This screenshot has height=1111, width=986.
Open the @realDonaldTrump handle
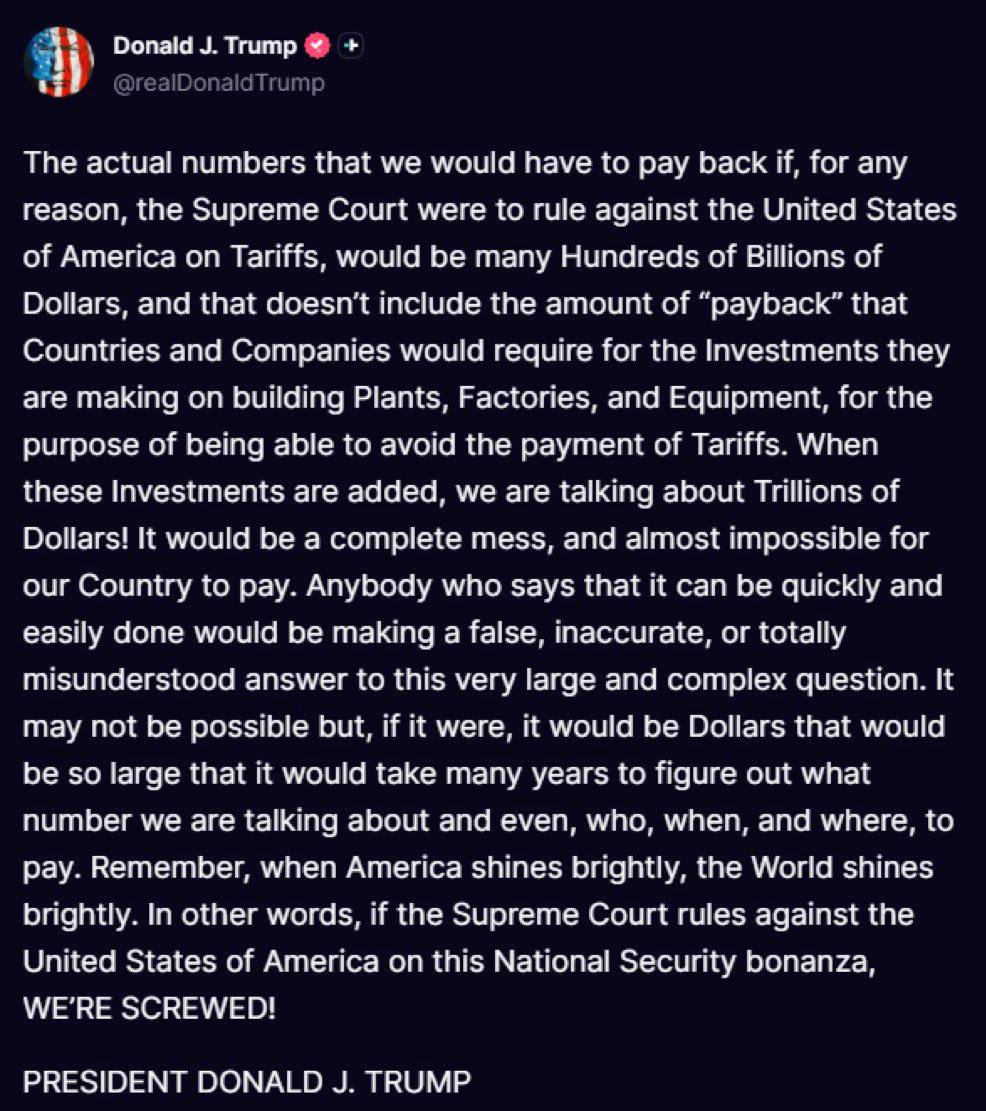coord(218,83)
